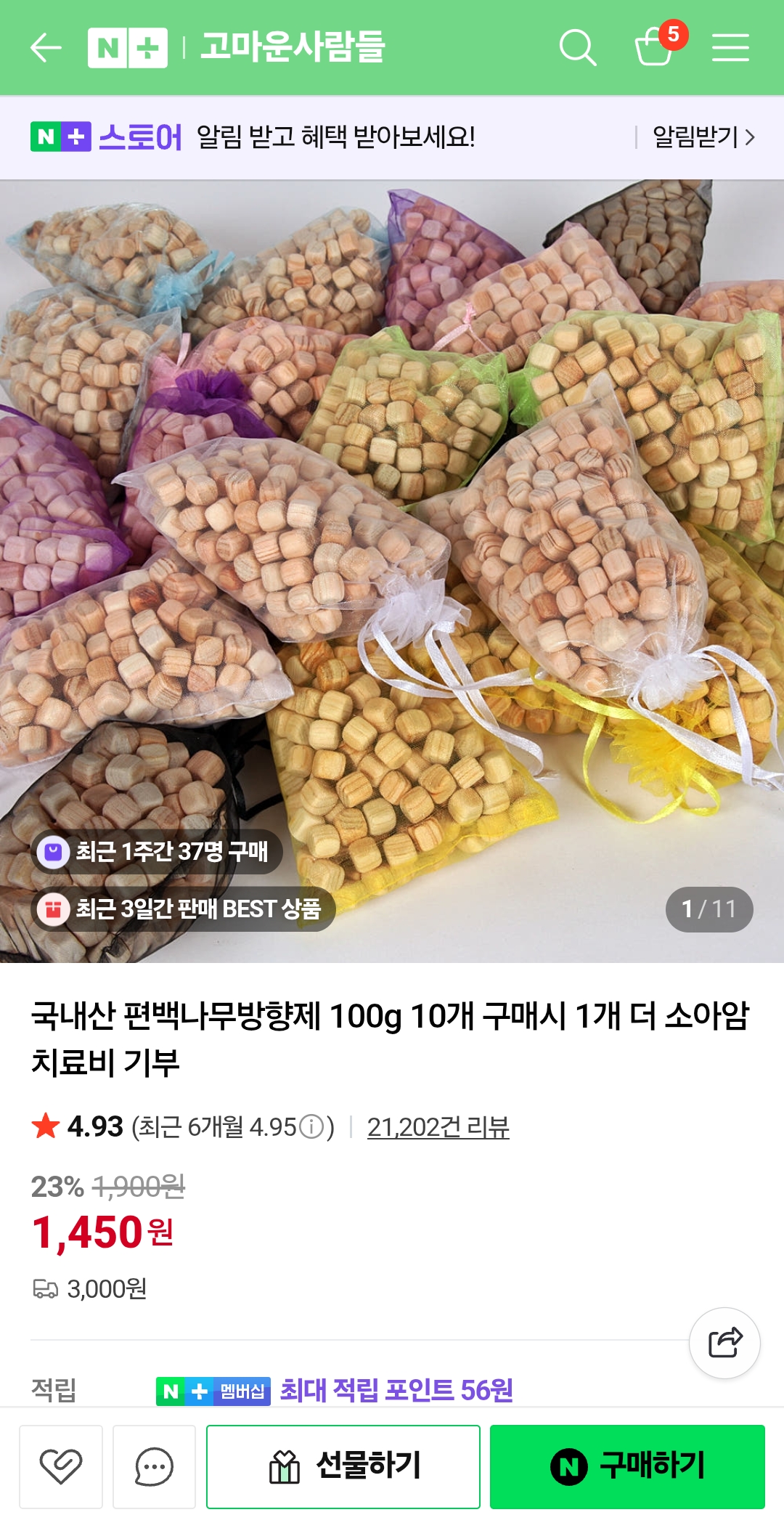
Task: Go back using the arrow icon
Action: [46, 48]
